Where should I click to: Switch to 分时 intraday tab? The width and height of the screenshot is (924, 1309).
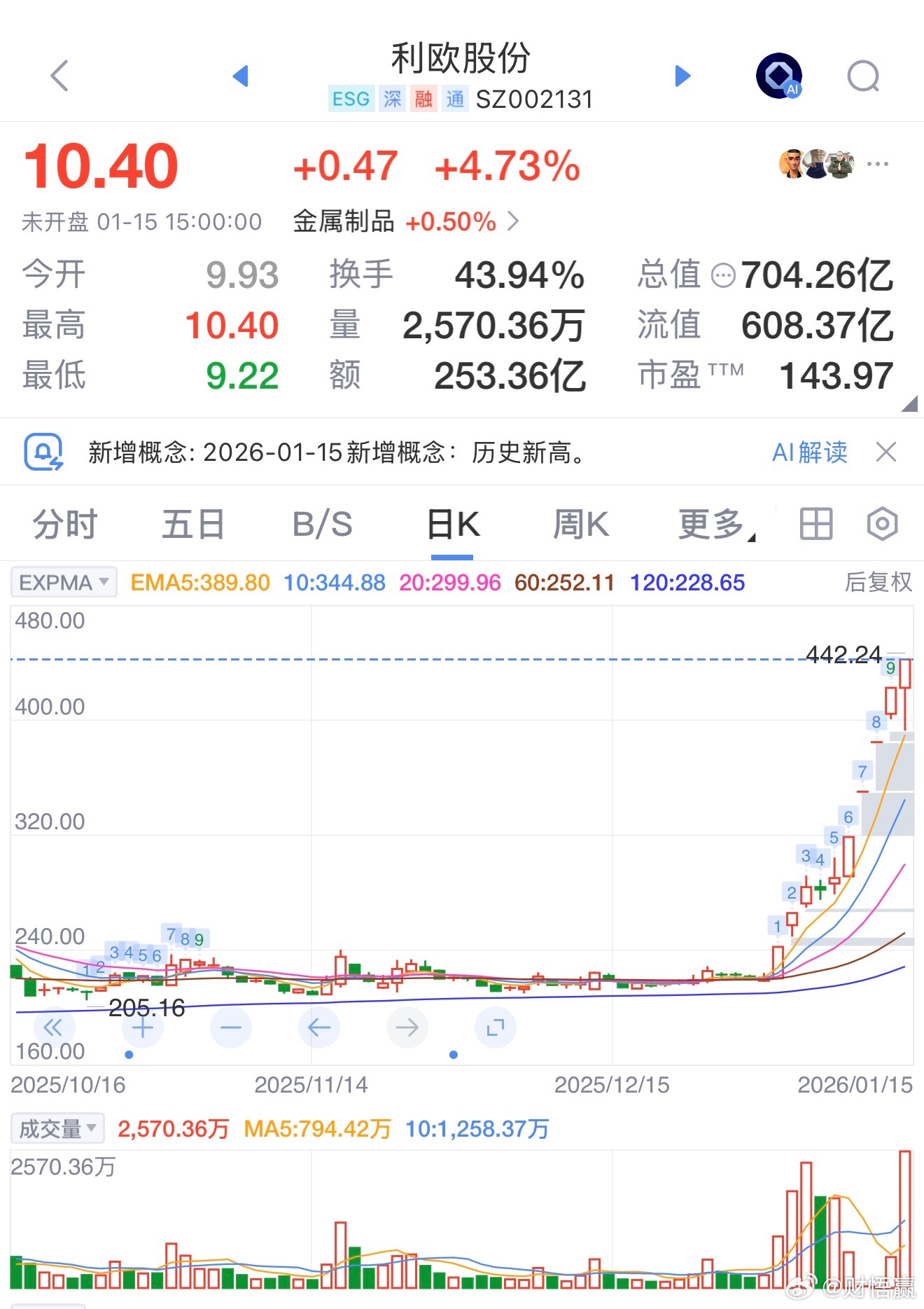click(63, 523)
